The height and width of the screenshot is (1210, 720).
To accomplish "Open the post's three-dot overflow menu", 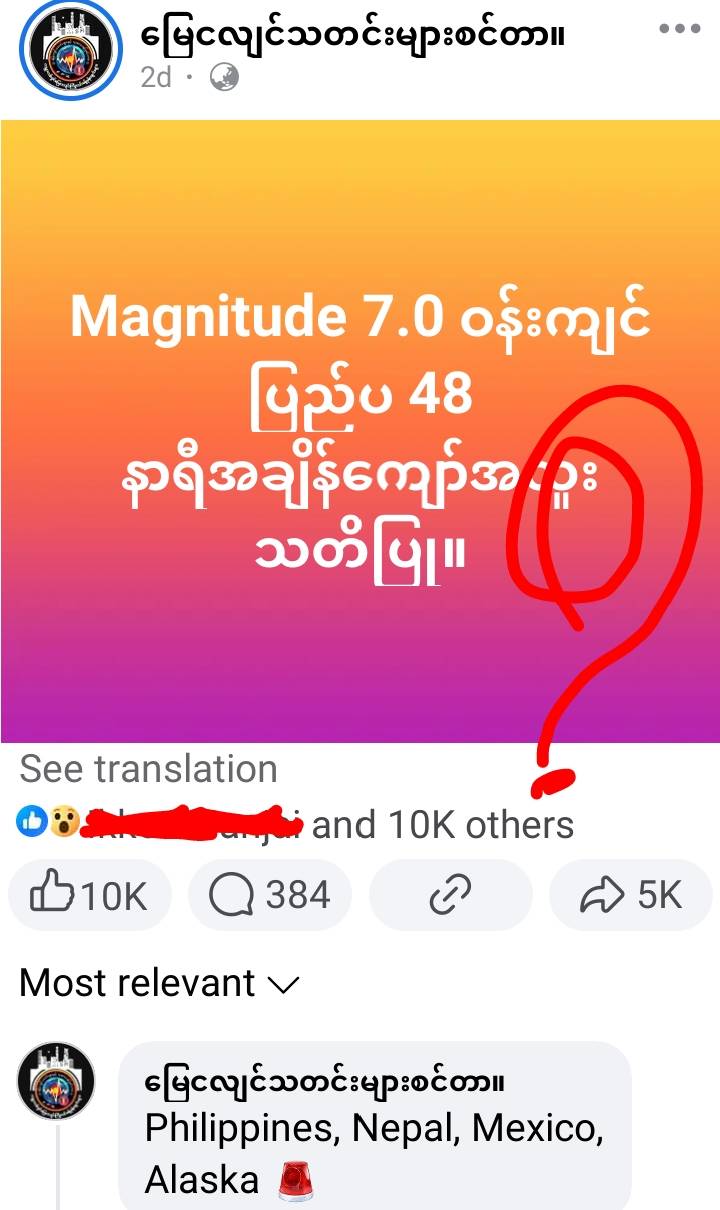I will tap(679, 29).
